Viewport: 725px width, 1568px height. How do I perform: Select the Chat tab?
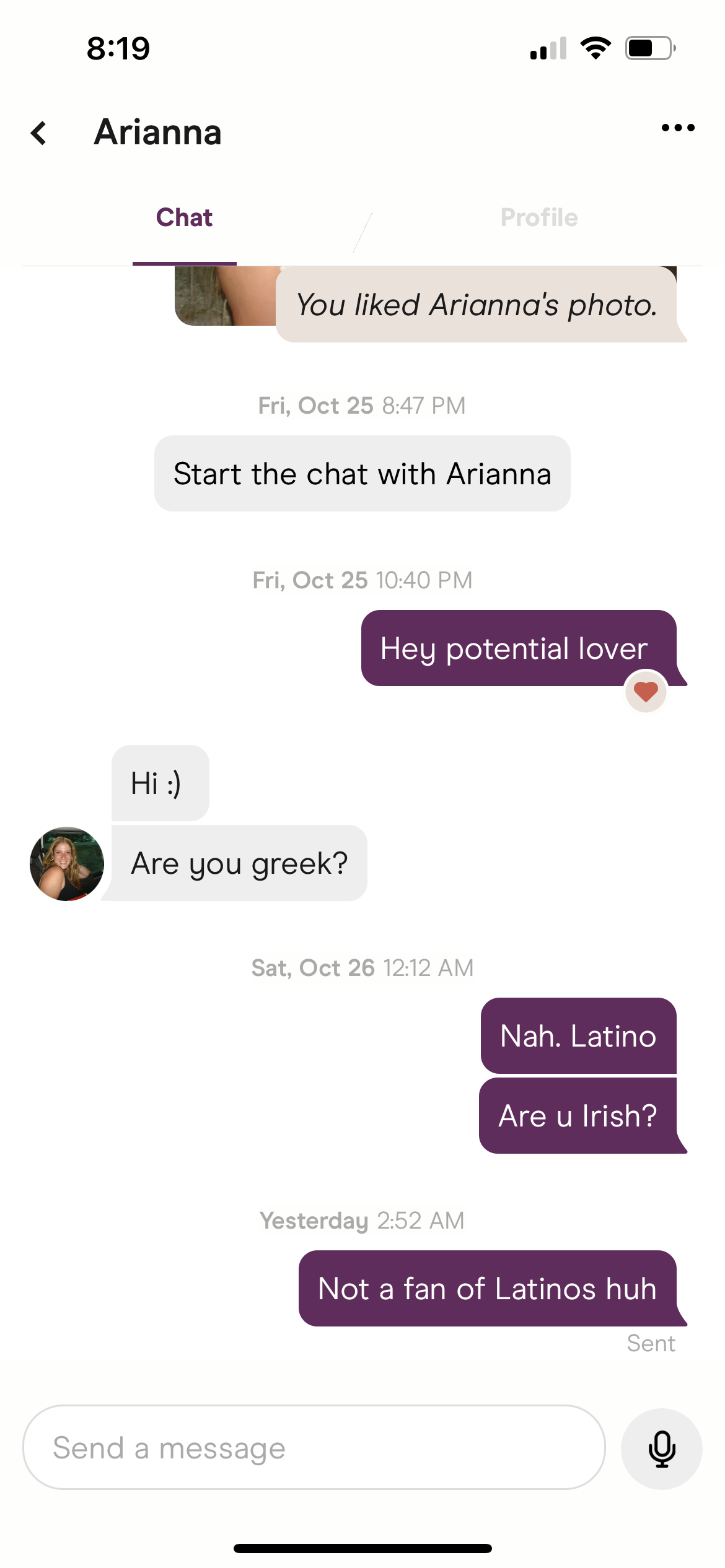click(x=184, y=218)
